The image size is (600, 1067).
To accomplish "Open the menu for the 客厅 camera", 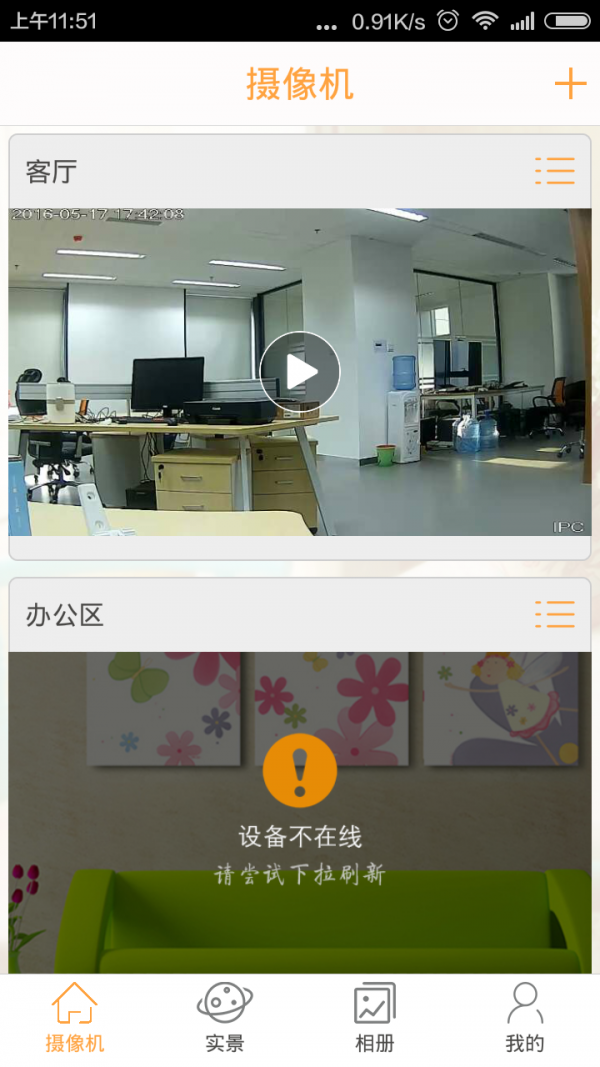I will 555,171.
